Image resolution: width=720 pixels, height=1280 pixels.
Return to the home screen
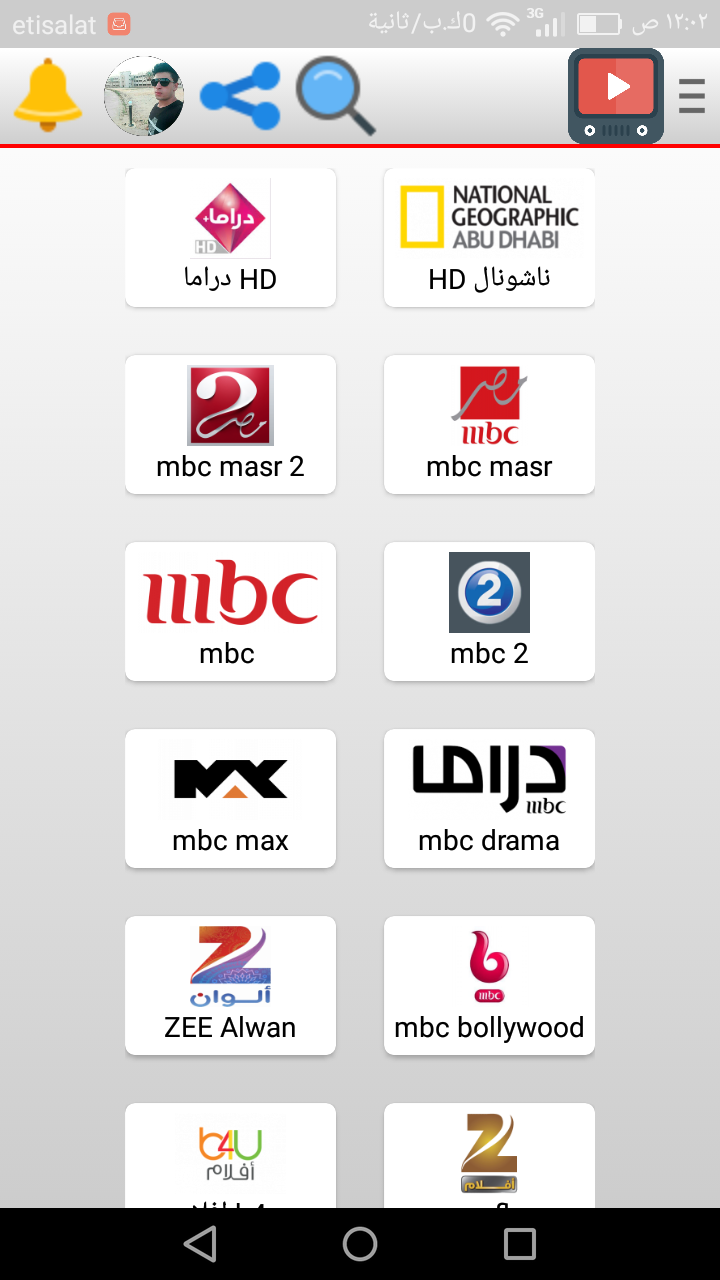coord(360,1244)
